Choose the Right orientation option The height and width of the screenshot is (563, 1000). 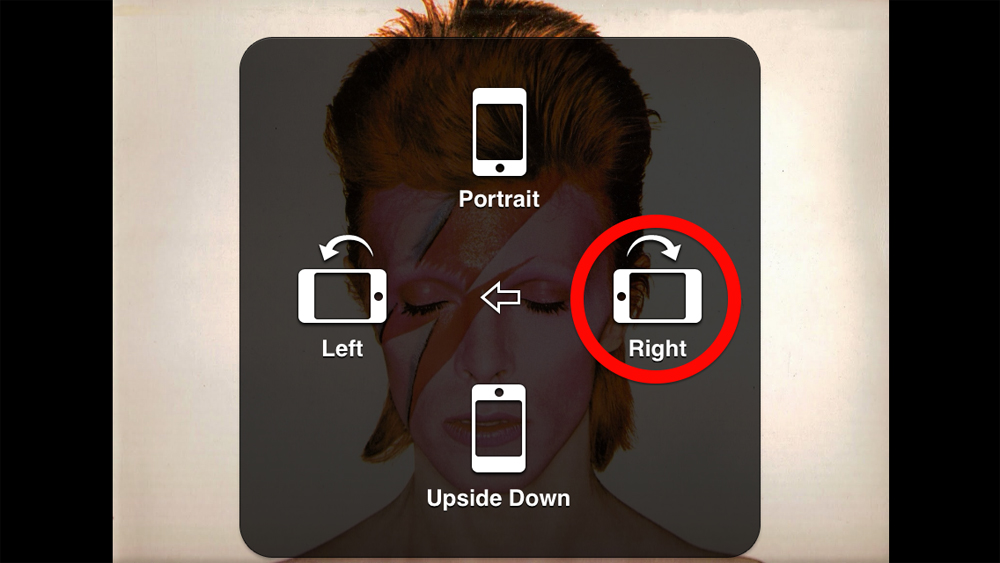[657, 296]
